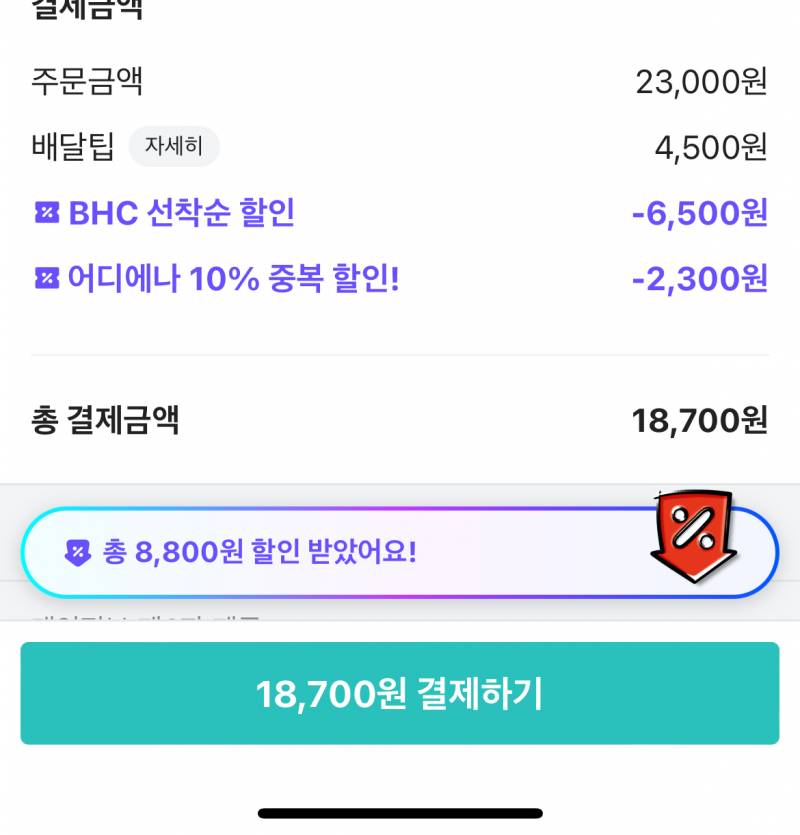Tap the coupon icon on the second discount row
The width and height of the screenshot is (800, 835).
coord(45,280)
